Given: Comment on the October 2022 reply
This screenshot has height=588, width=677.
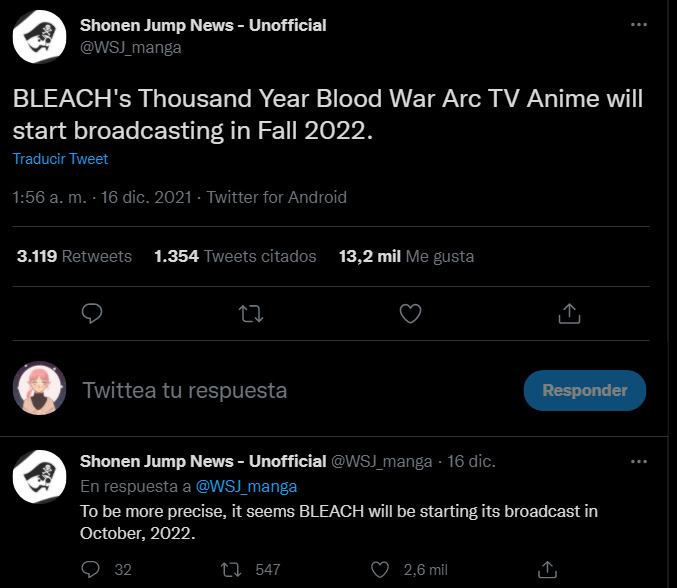Looking at the screenshot, I should point(92,569).
